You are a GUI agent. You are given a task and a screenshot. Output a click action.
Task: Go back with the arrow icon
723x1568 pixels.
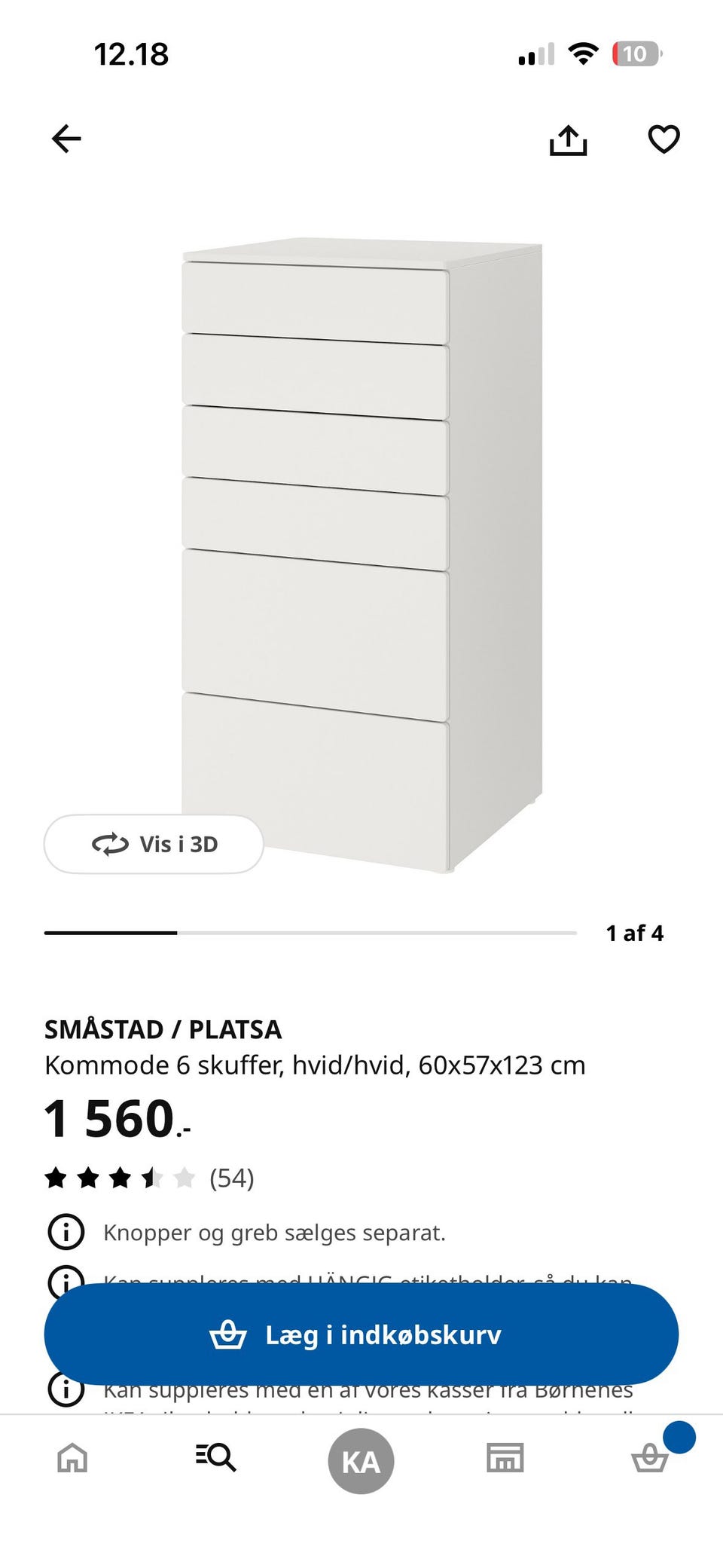pos(66,139)
